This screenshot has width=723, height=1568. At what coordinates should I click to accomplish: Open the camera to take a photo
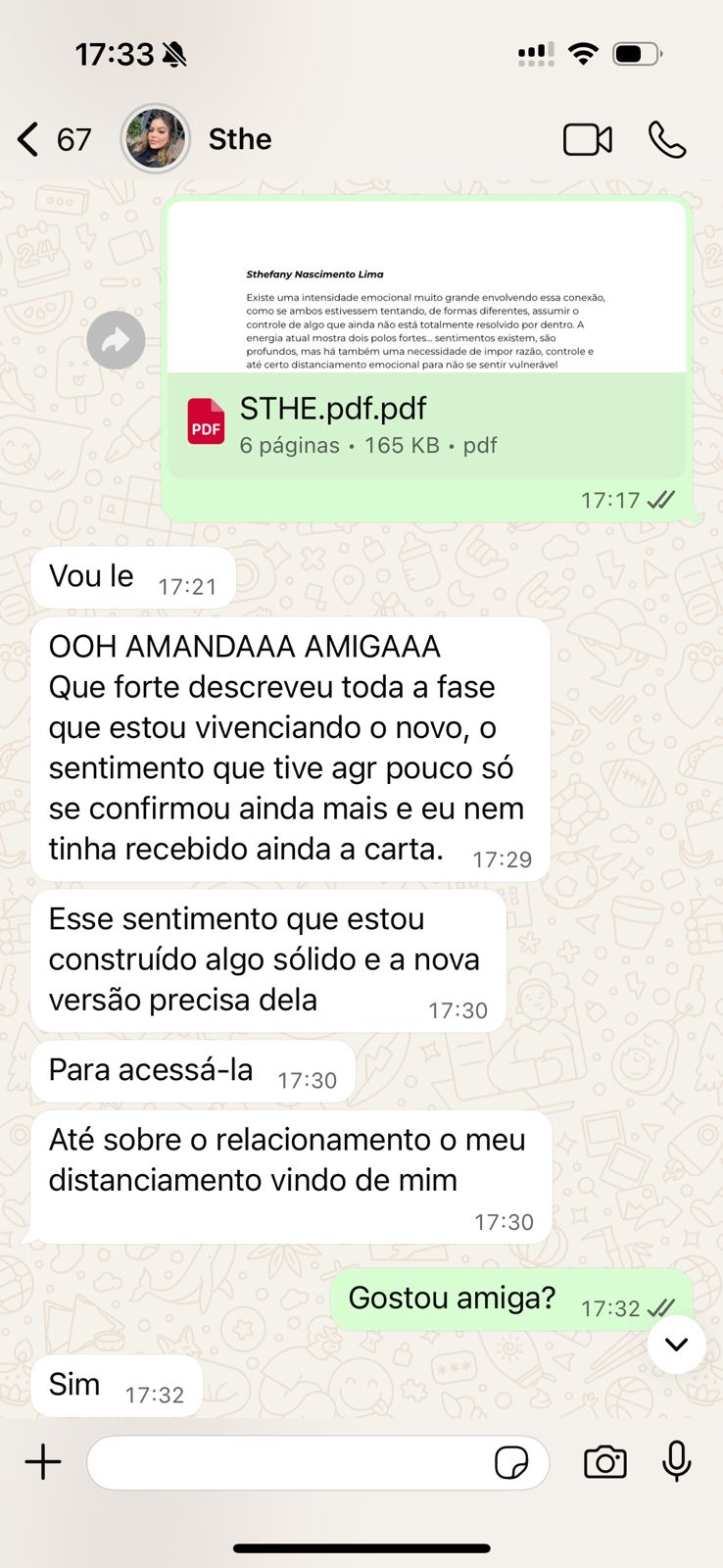tap(604, 1462)
